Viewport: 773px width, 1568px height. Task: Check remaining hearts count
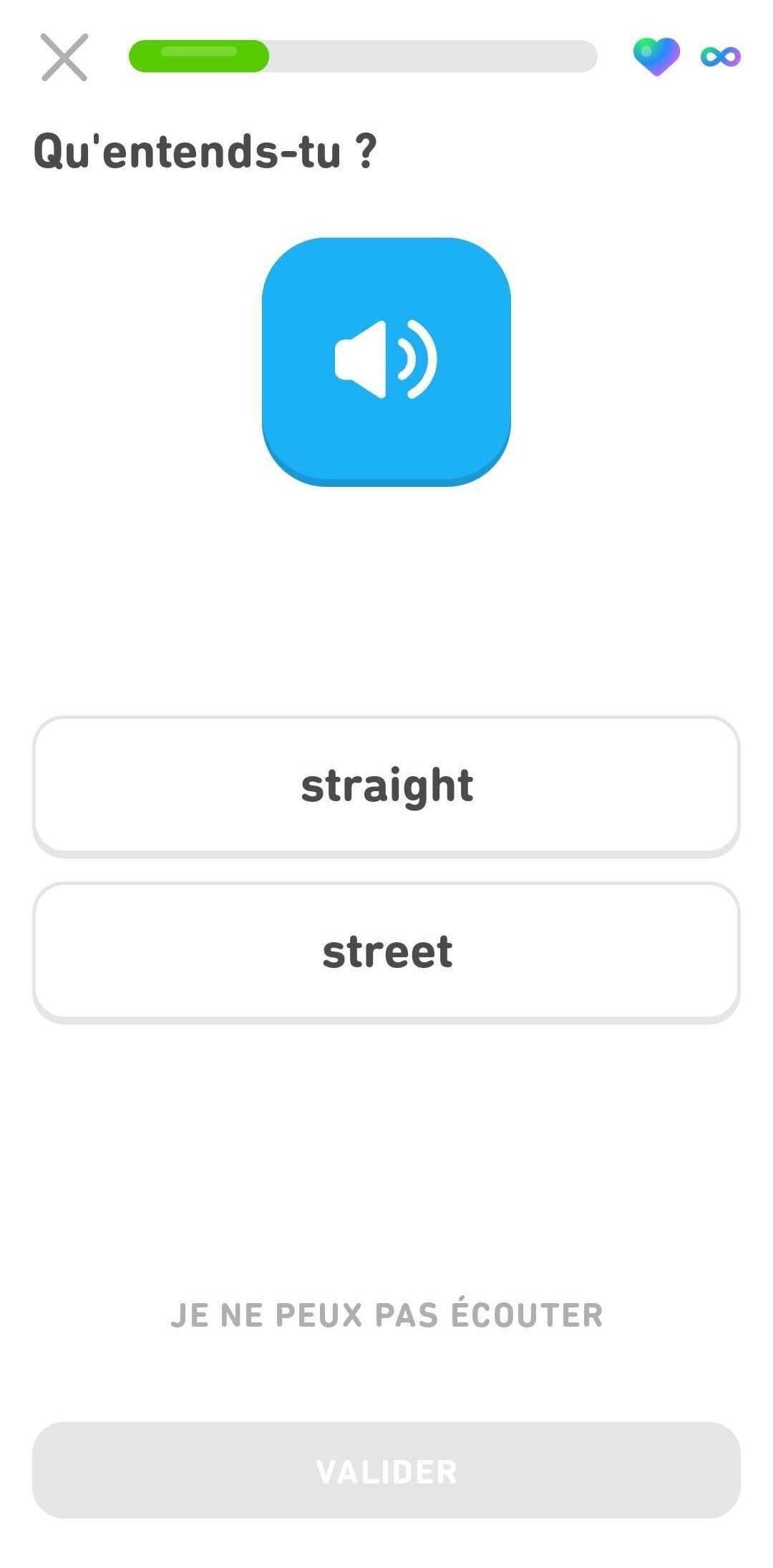pyautogui.click(x=656, y=57)
